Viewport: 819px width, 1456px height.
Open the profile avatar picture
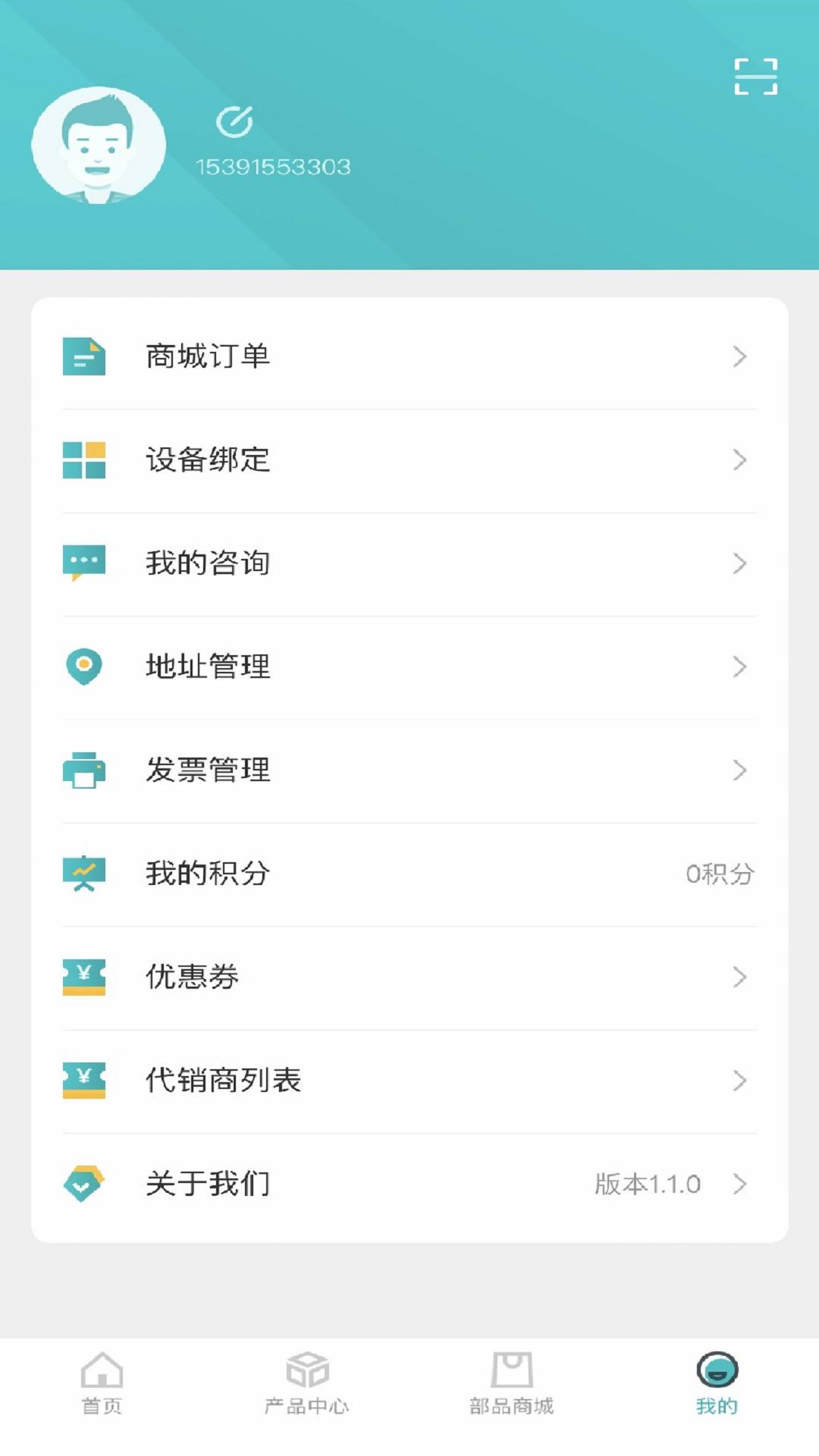tap(99, 145)
